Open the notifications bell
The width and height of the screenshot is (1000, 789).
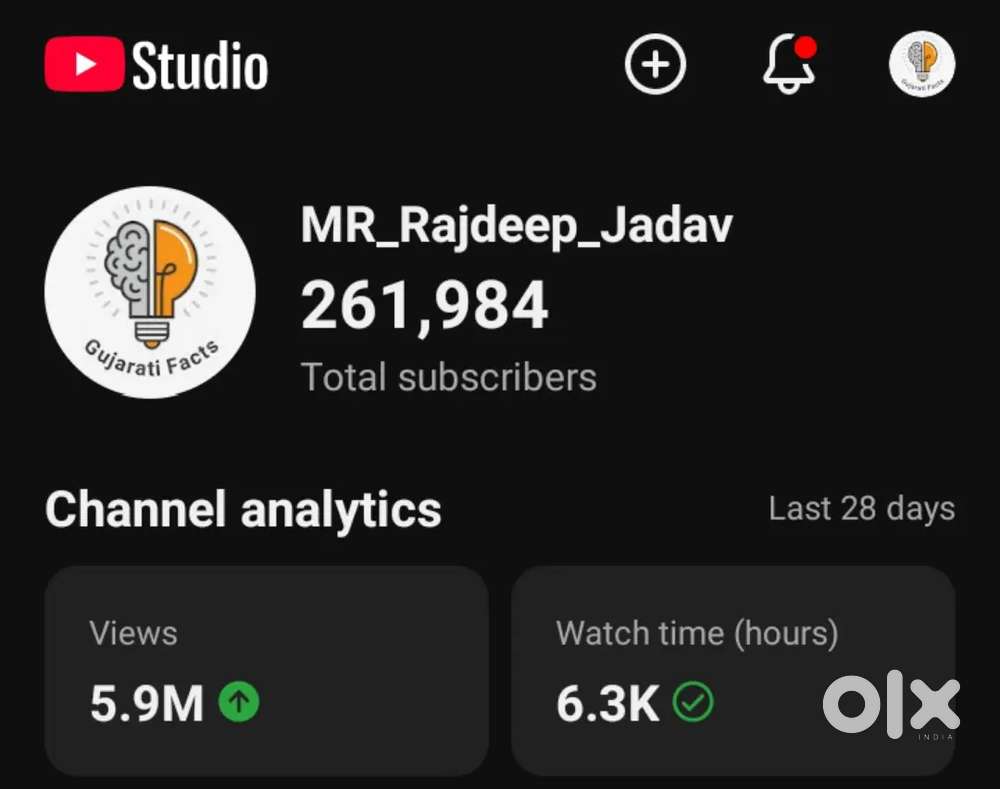pos(788,65)
